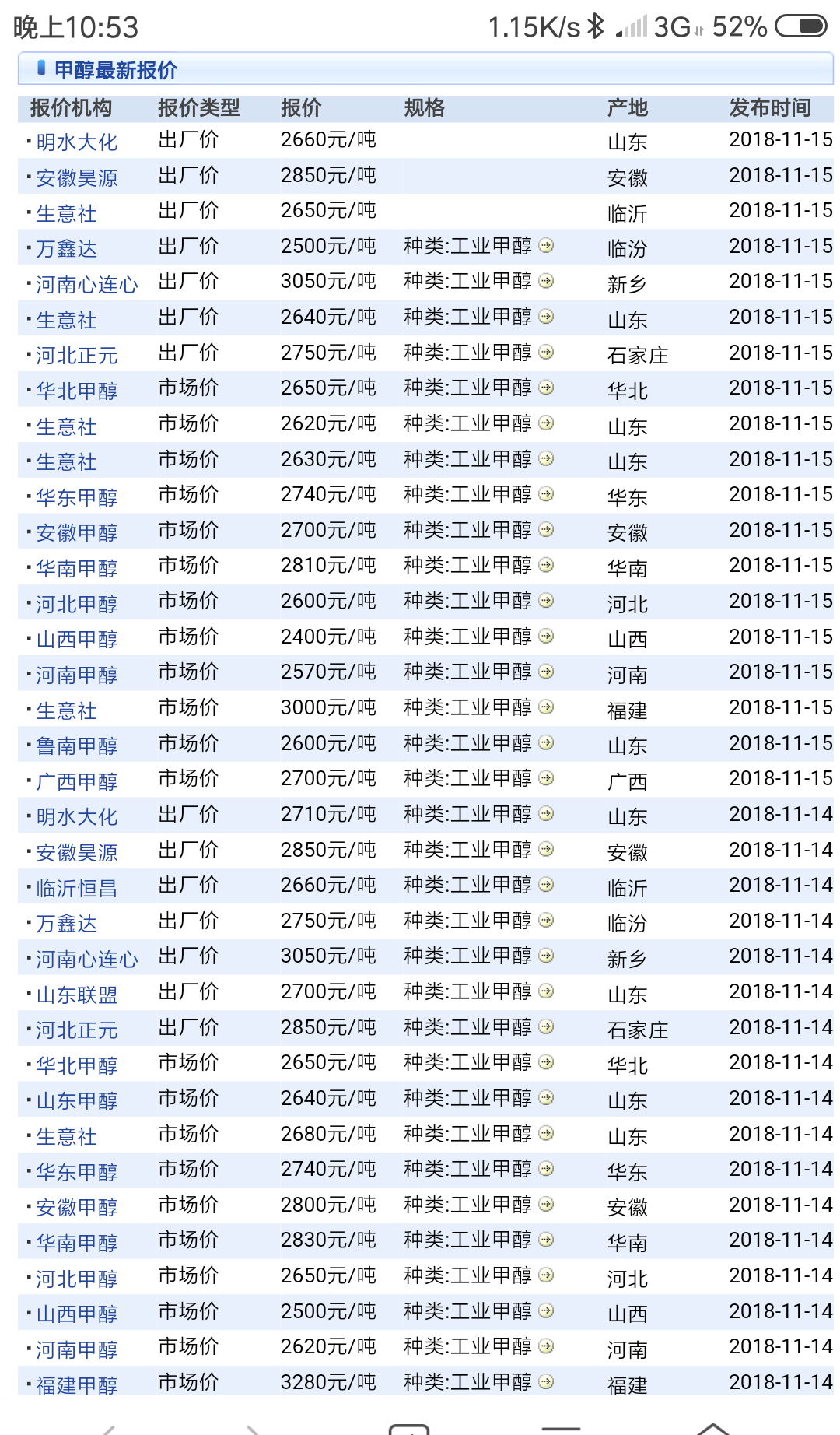Open 山西甲醇 quote priced 2400元/吨

click(x=76, y=640)
